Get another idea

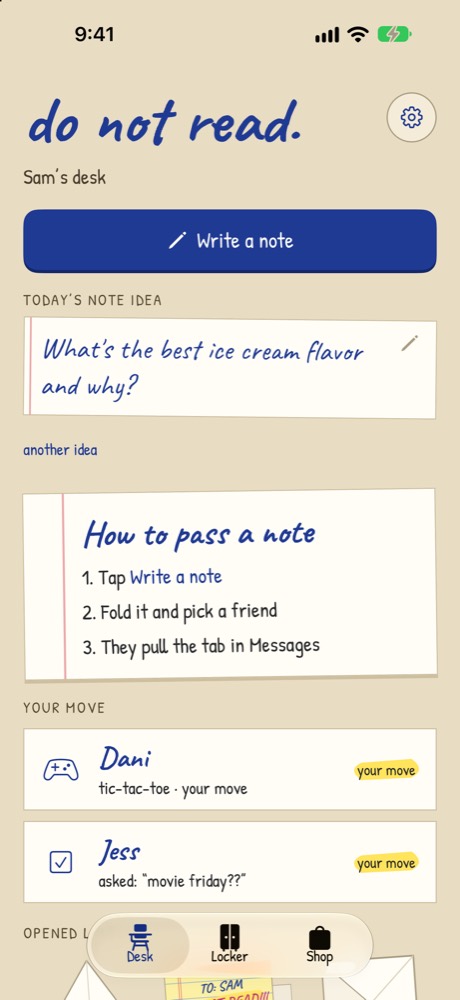(x=61, y=450)
